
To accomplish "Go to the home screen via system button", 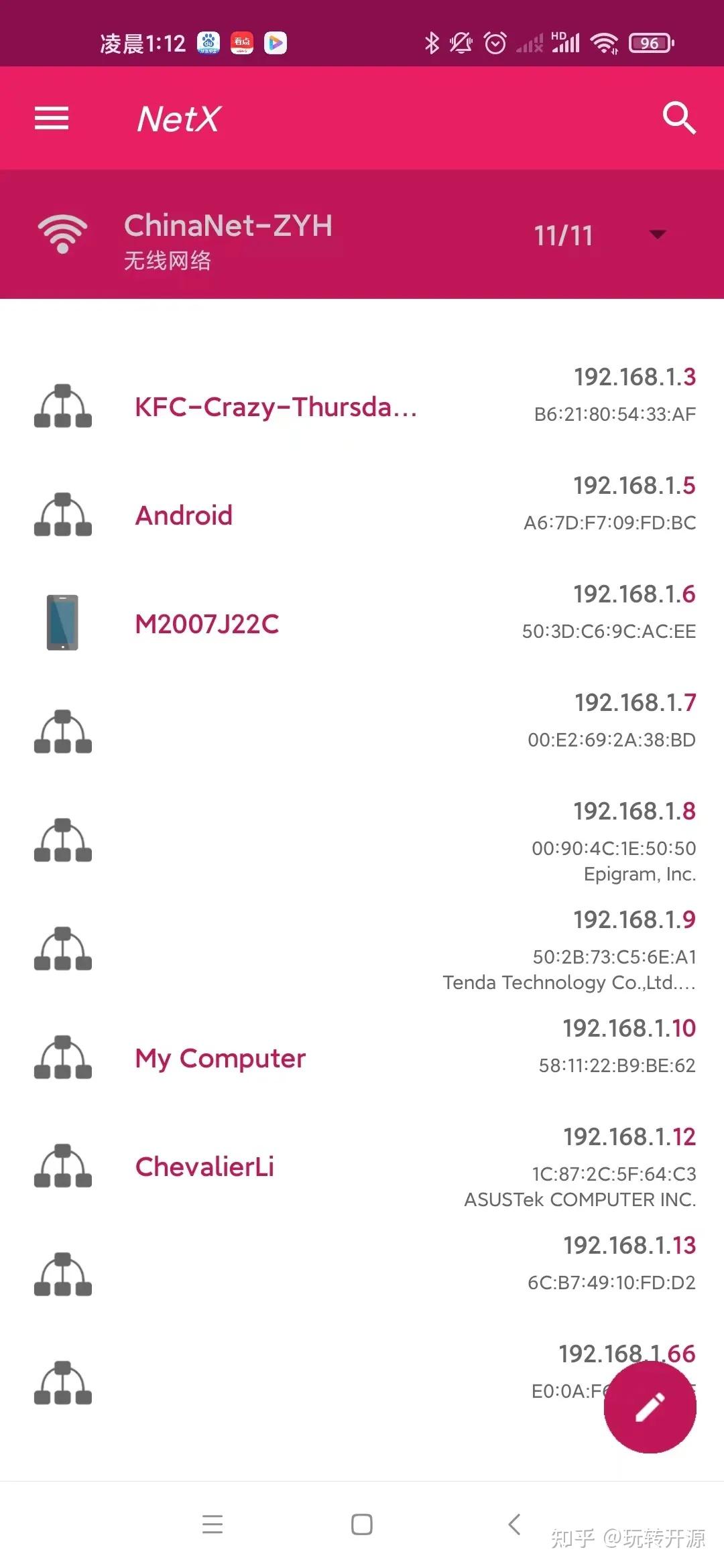I will click(x=361, y=1524).
